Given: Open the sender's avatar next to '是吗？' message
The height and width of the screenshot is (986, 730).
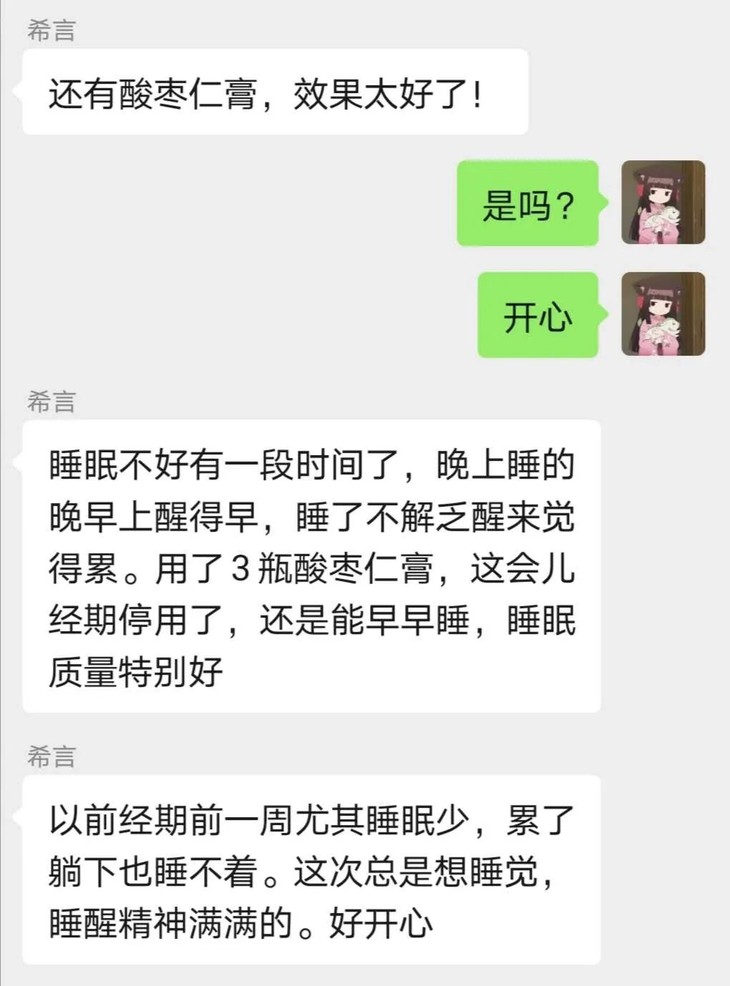Looking at the screenshot, I should tap(663, 205).
